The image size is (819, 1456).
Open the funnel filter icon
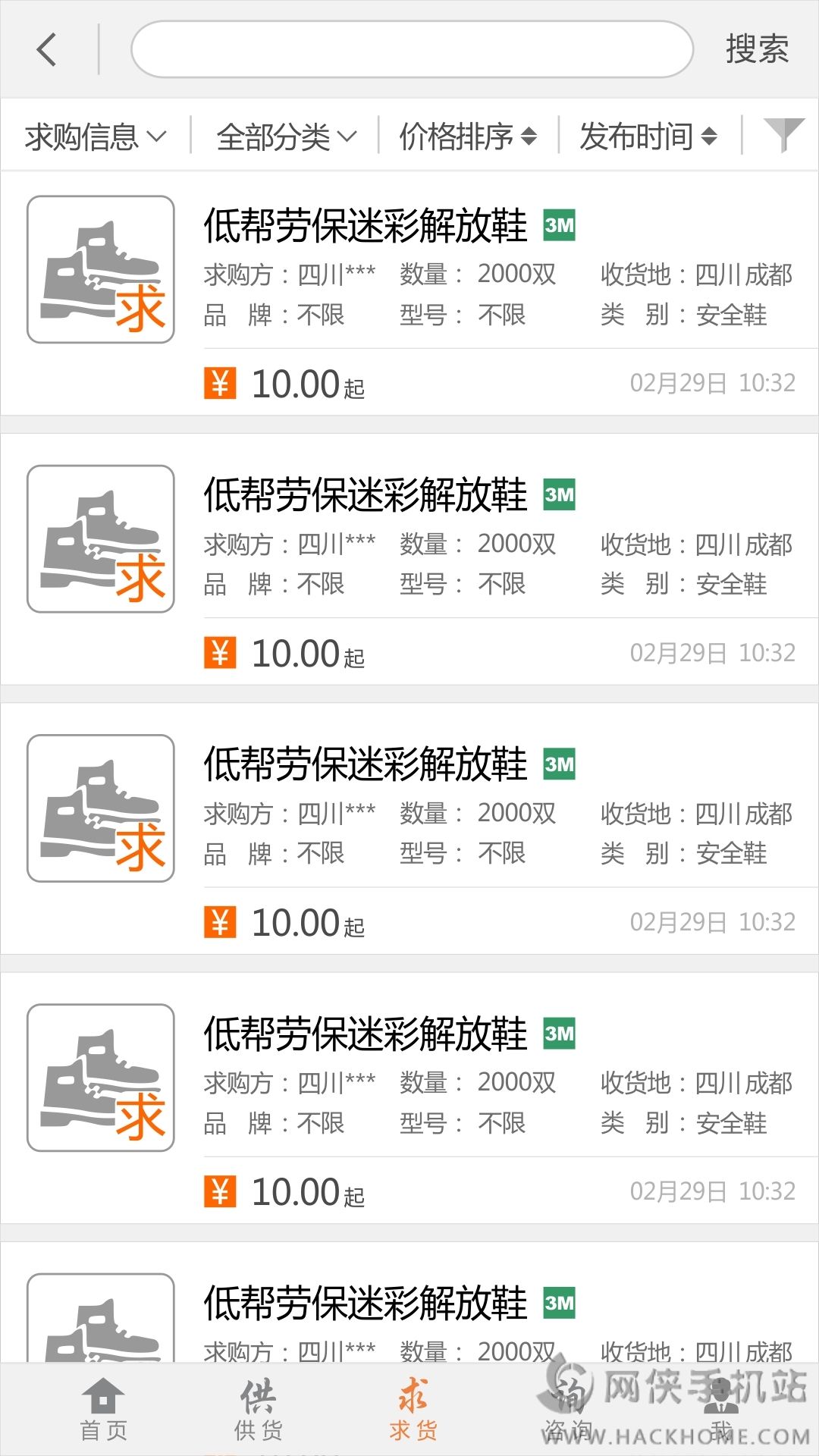[783, 136]
